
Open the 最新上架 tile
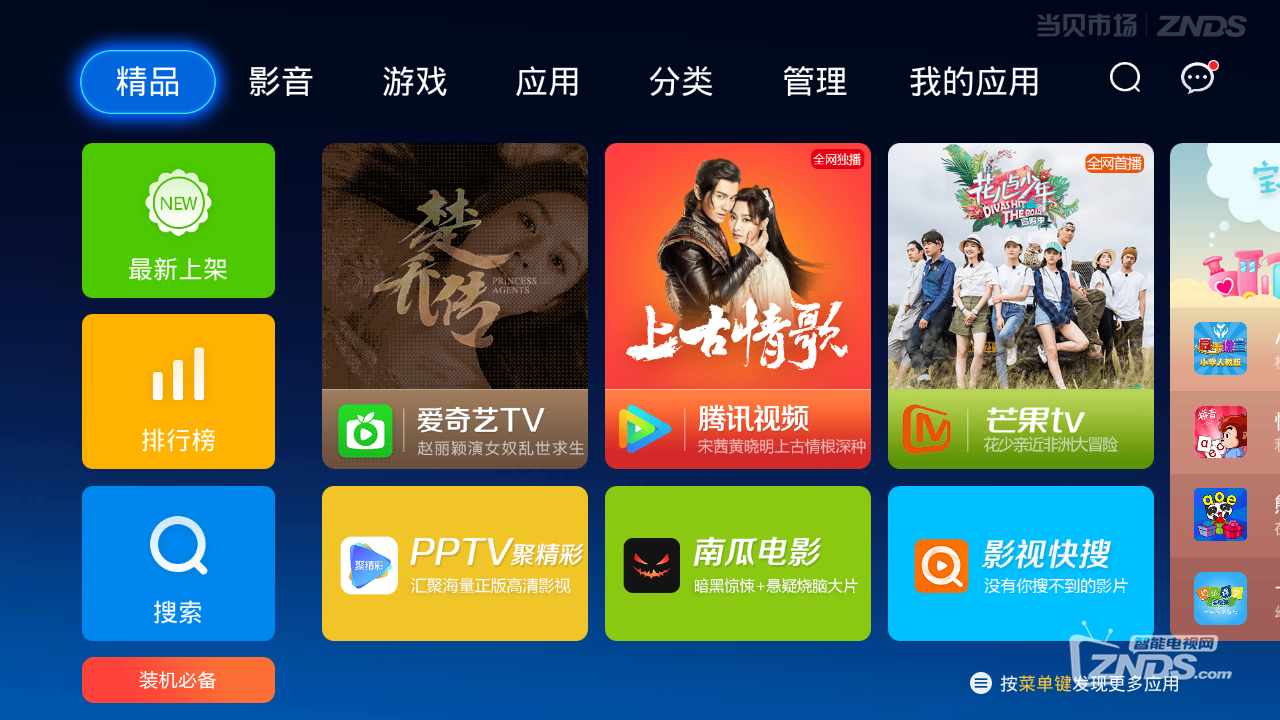click(x=178, y=220)
